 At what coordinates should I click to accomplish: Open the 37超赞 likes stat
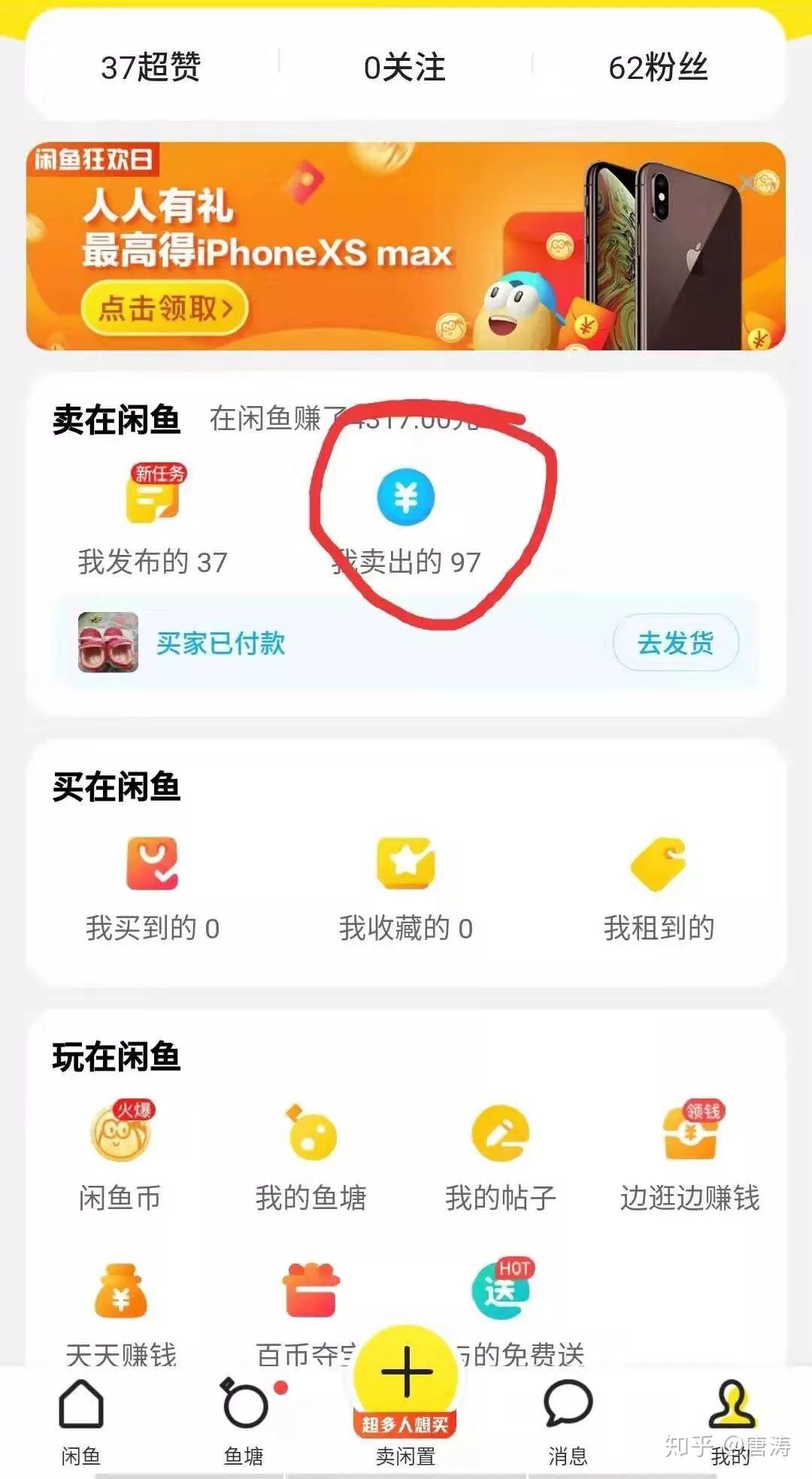coord(150,68)
